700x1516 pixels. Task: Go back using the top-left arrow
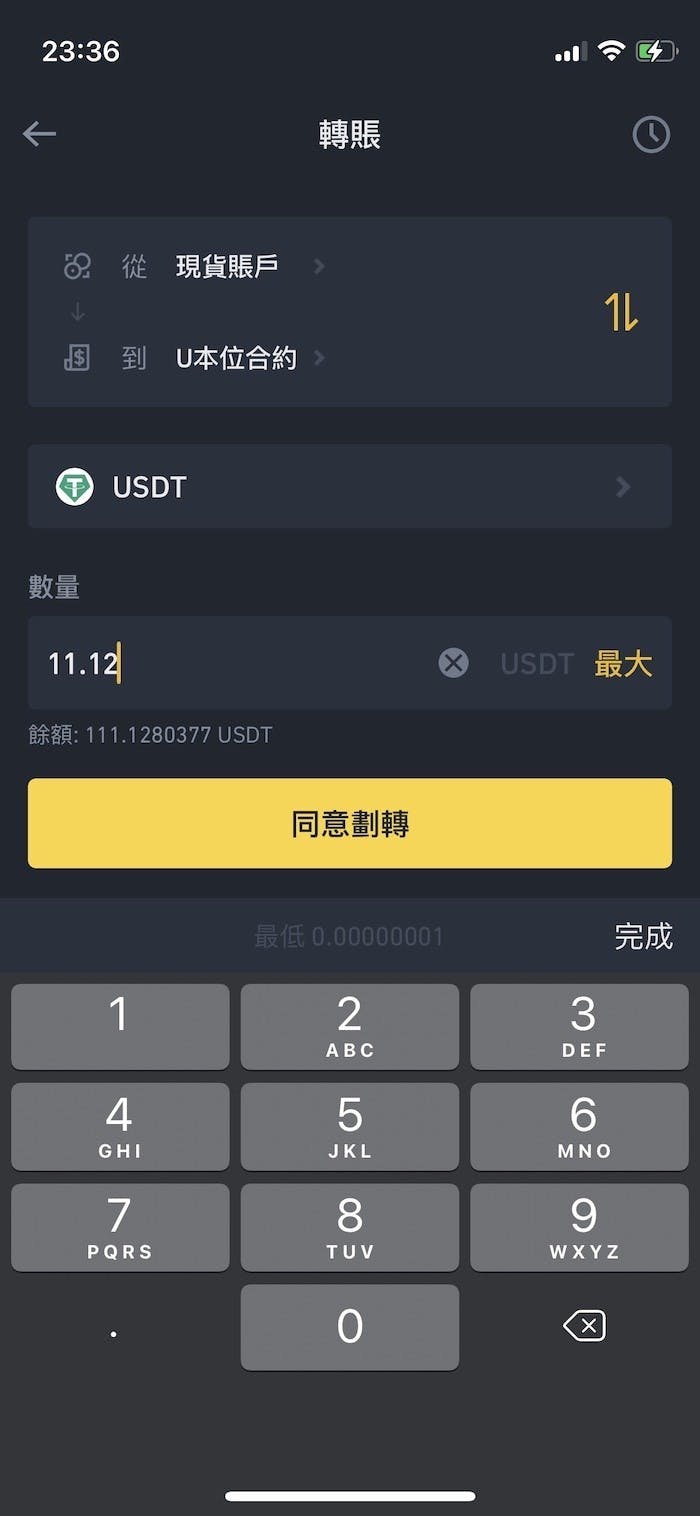[x=40, y=134]
